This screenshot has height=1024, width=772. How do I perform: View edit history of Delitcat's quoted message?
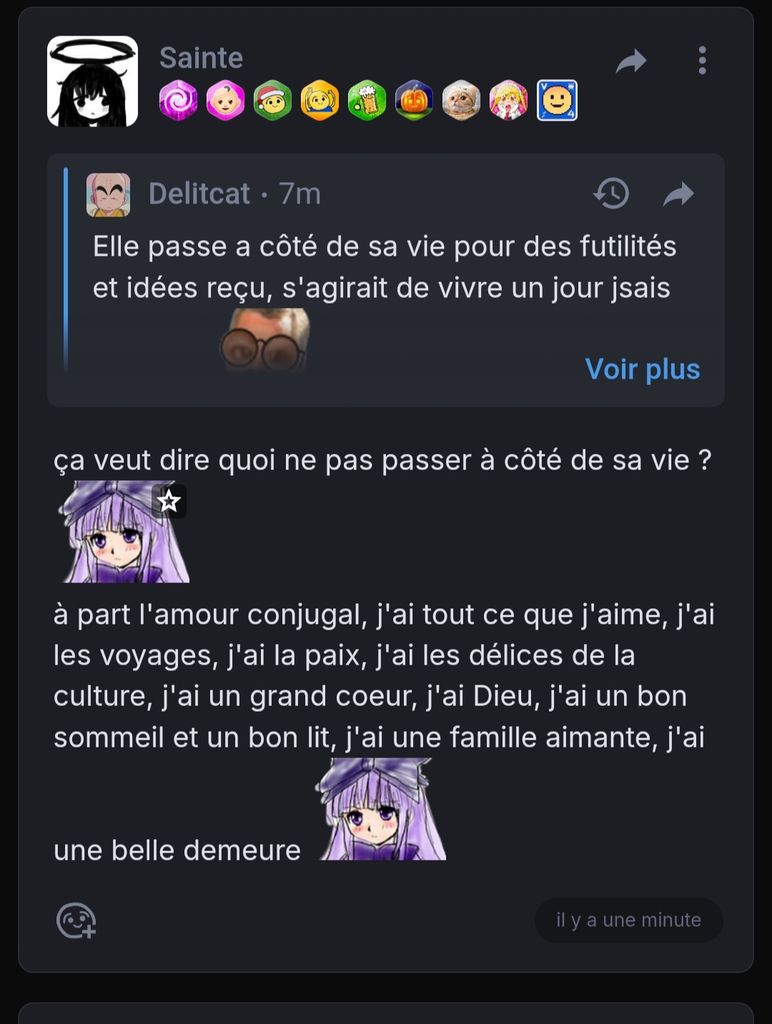coord(611,193)
